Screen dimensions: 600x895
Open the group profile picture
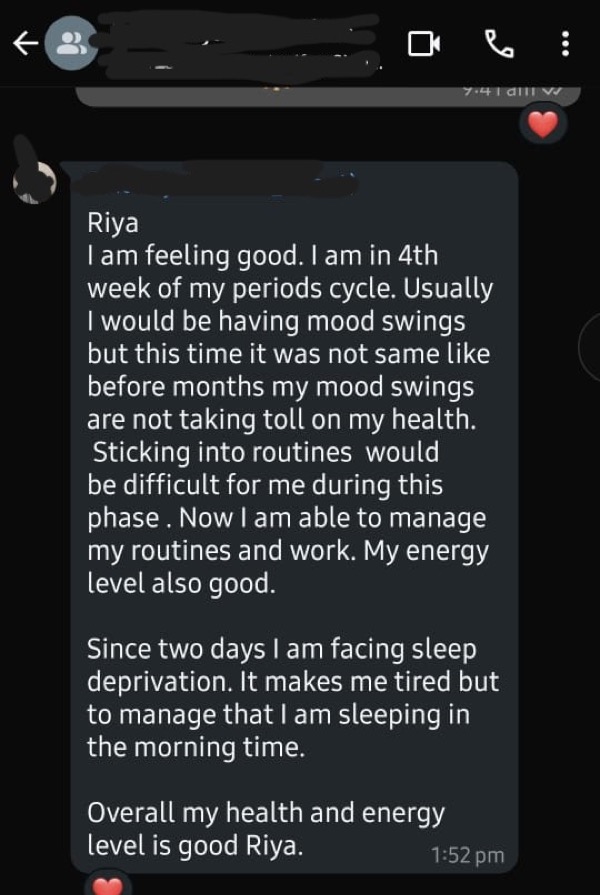pyautogui.click(x=71, y=44)
